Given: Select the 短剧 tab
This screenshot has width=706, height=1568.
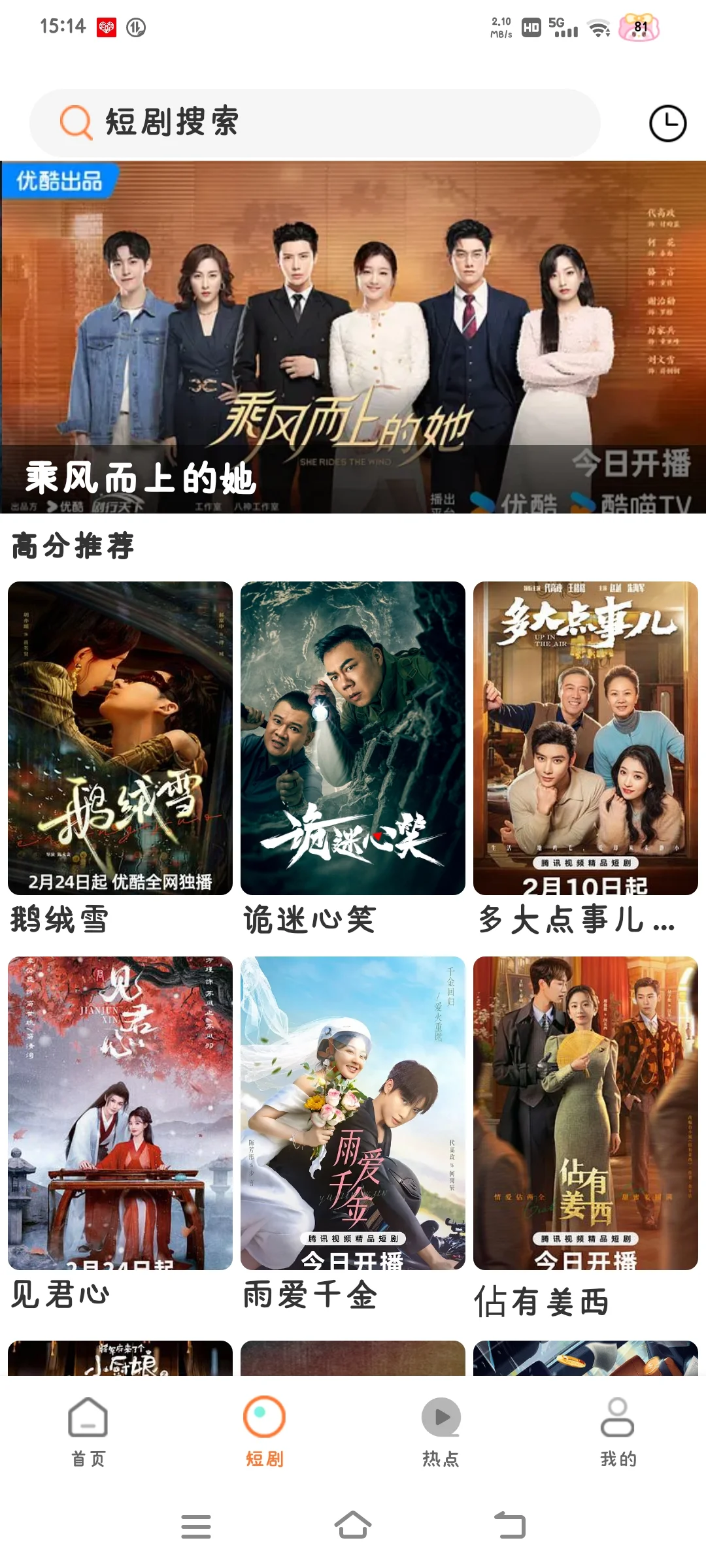Looking at the screenshot, I should [264, 1429].
